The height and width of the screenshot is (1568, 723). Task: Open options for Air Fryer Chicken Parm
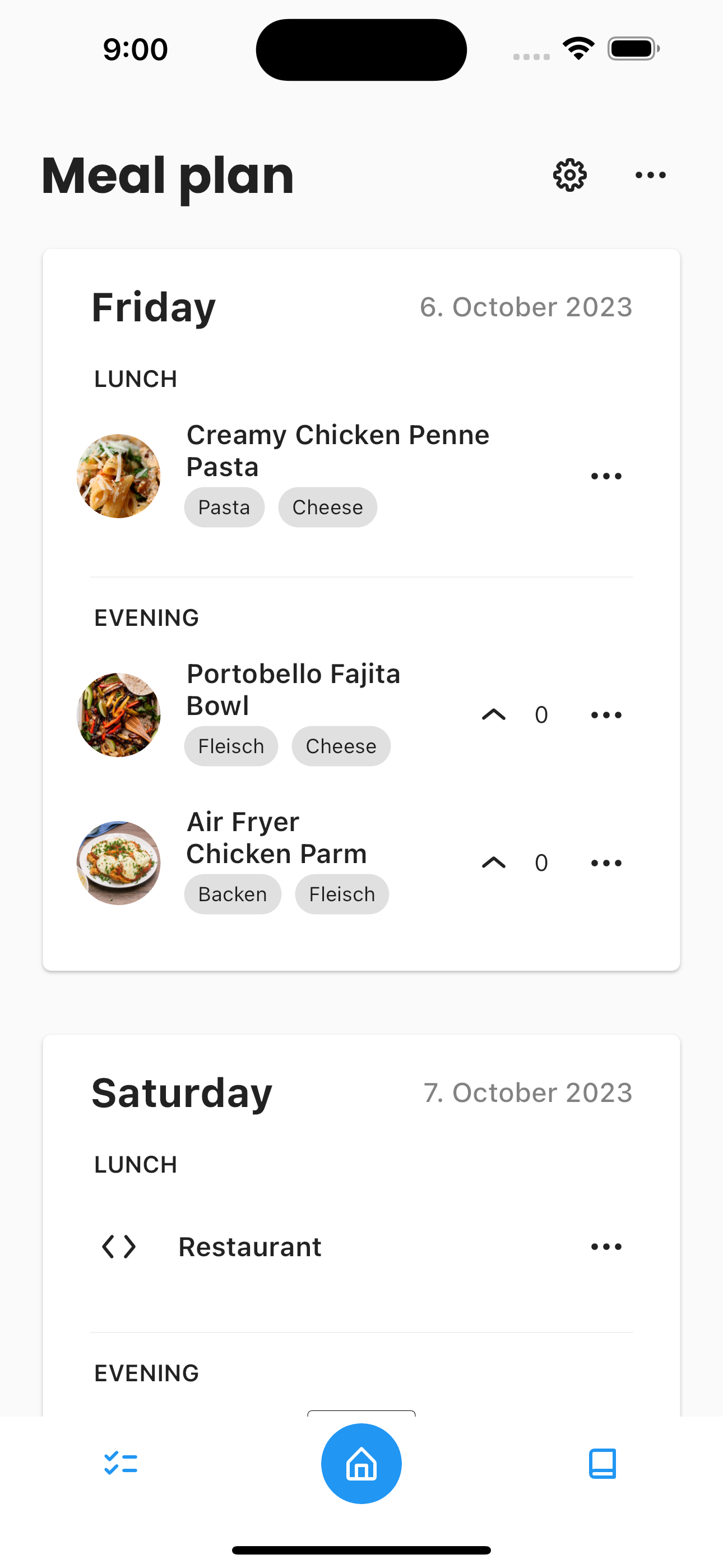606,863
